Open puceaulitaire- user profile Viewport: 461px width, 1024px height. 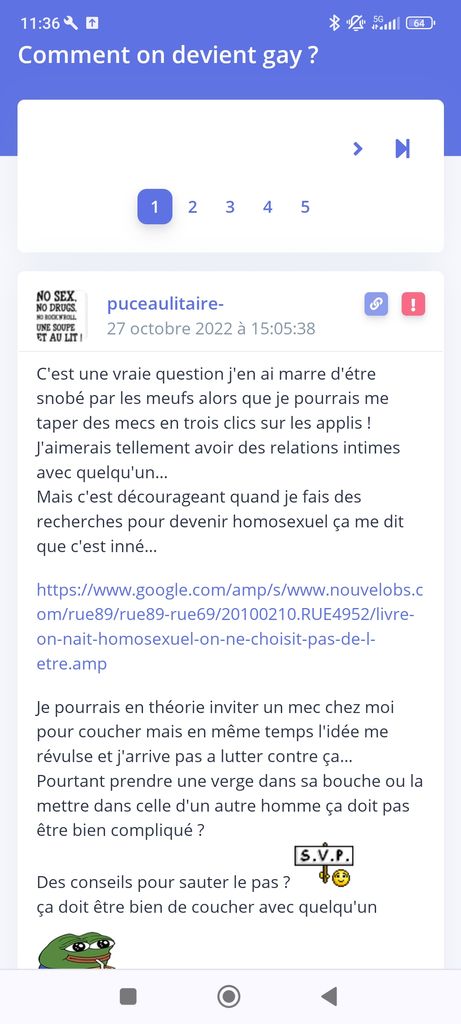(x=166, y=304)
